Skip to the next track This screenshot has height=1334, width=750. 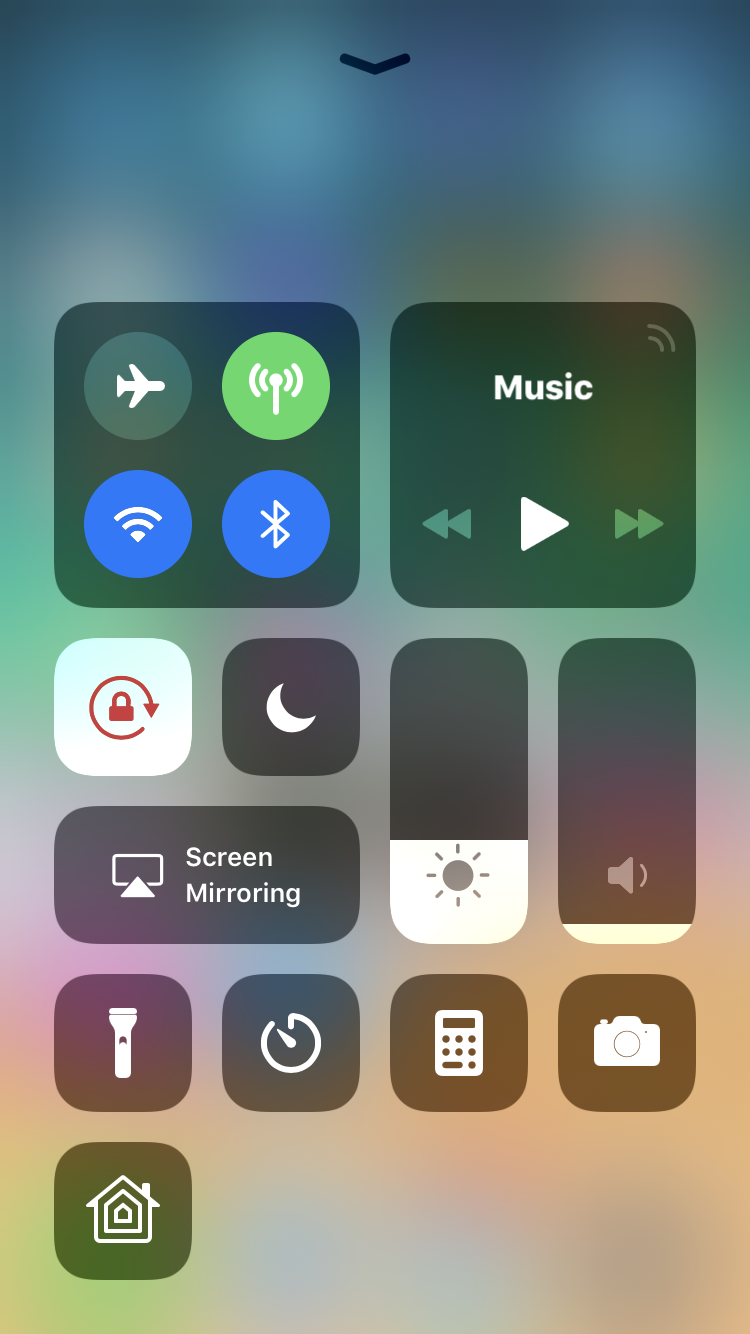[639, 524]
